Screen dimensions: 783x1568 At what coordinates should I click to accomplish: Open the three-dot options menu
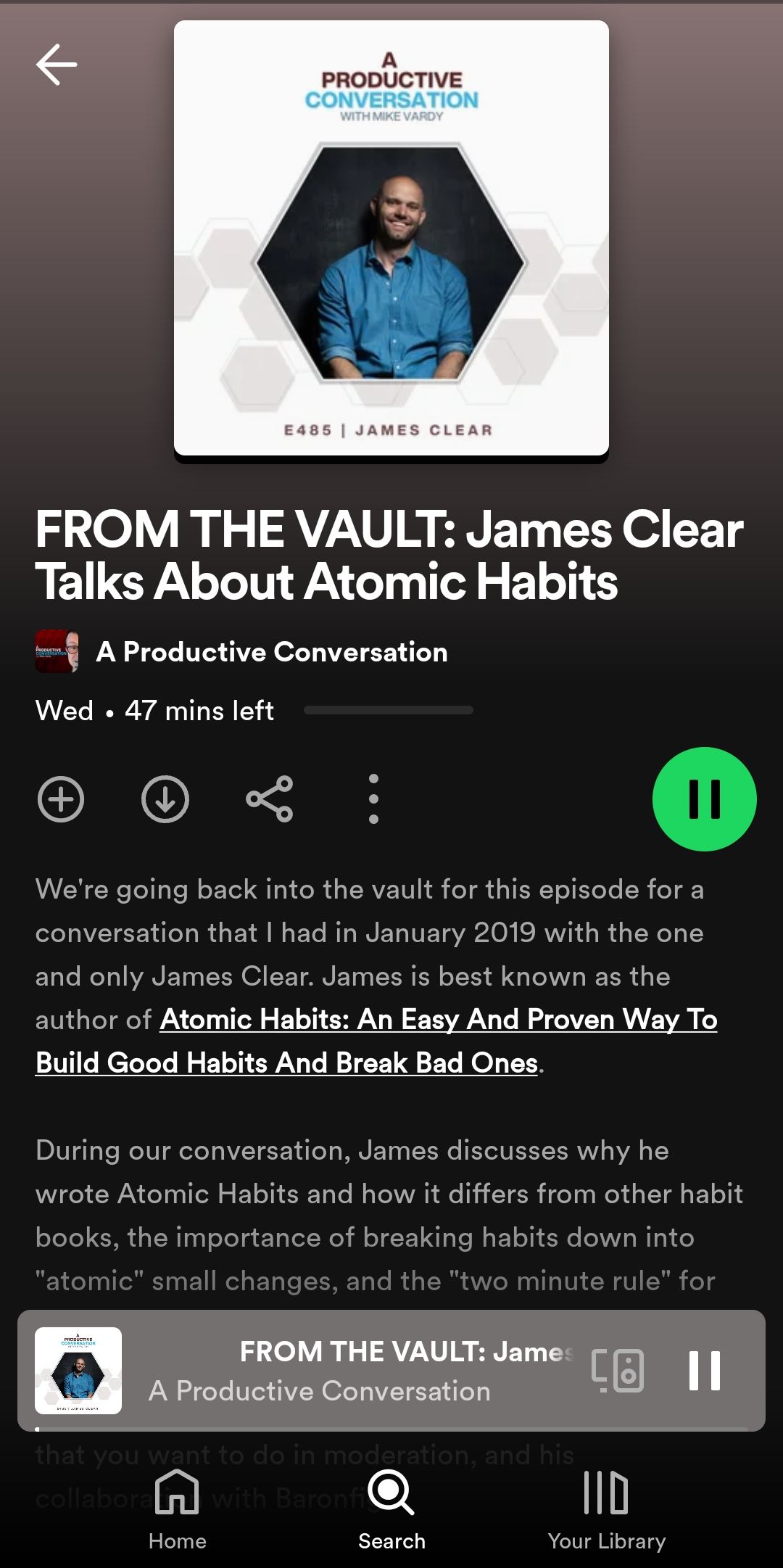coord(373,799)
